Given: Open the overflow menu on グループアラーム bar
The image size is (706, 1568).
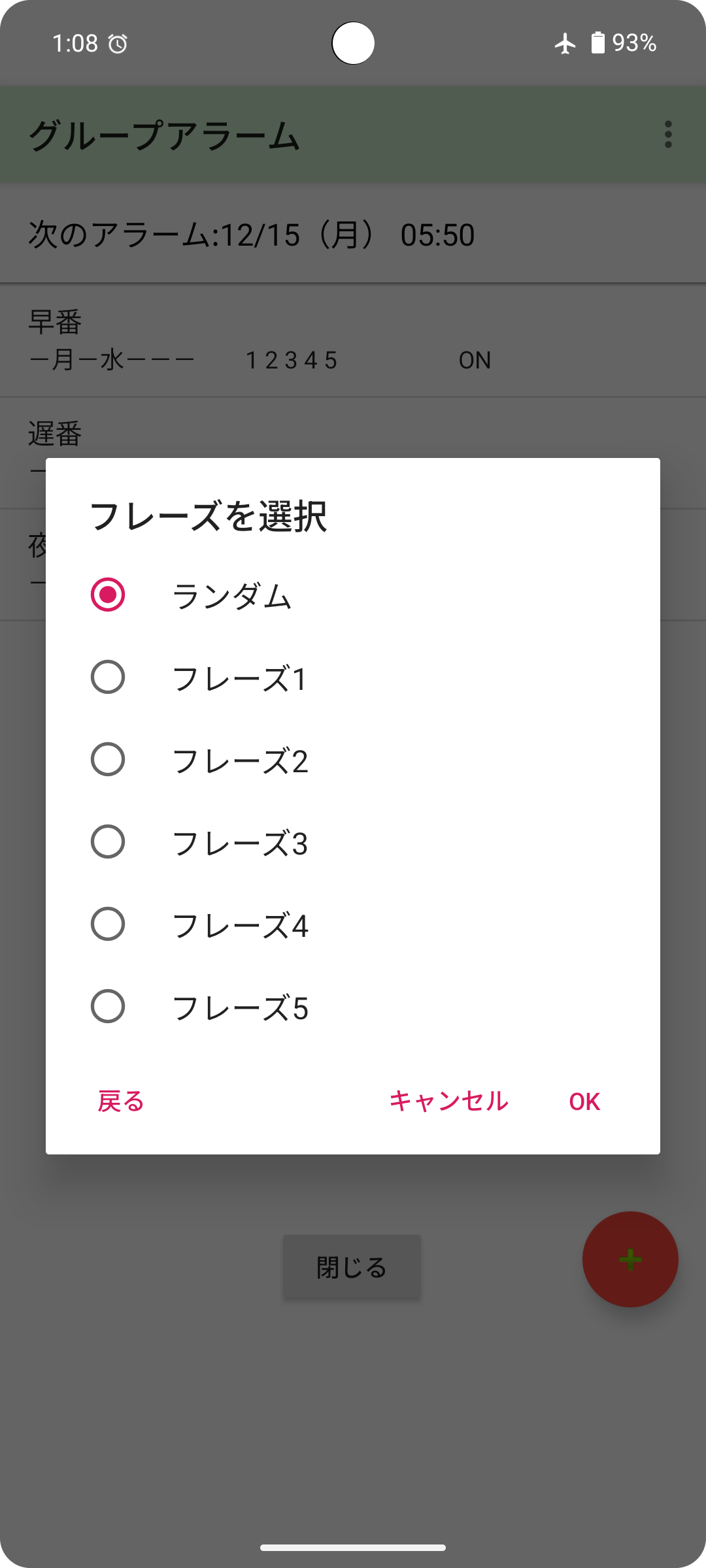Looking at the screenshot, I should point(667,134).
